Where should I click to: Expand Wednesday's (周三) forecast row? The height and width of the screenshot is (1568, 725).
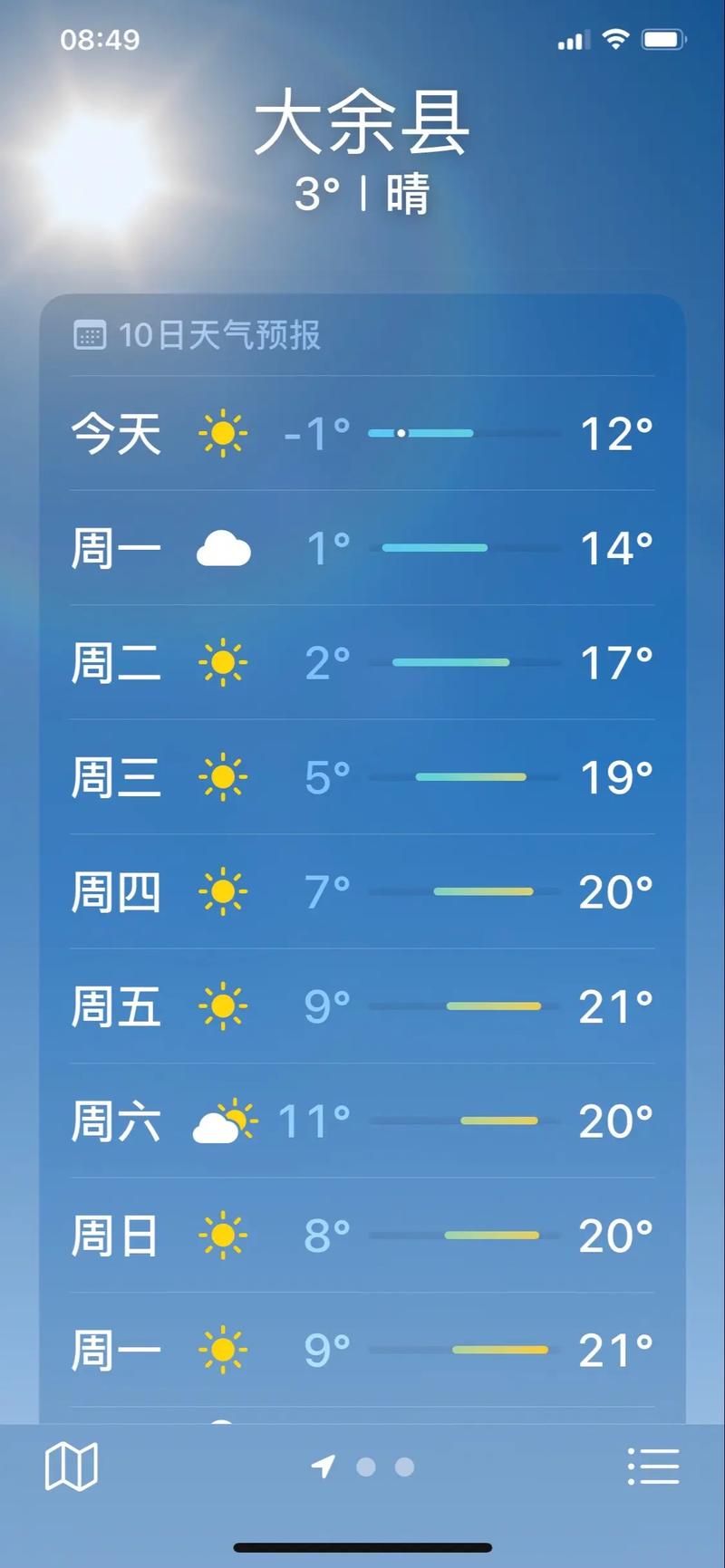tap(362, 777)
